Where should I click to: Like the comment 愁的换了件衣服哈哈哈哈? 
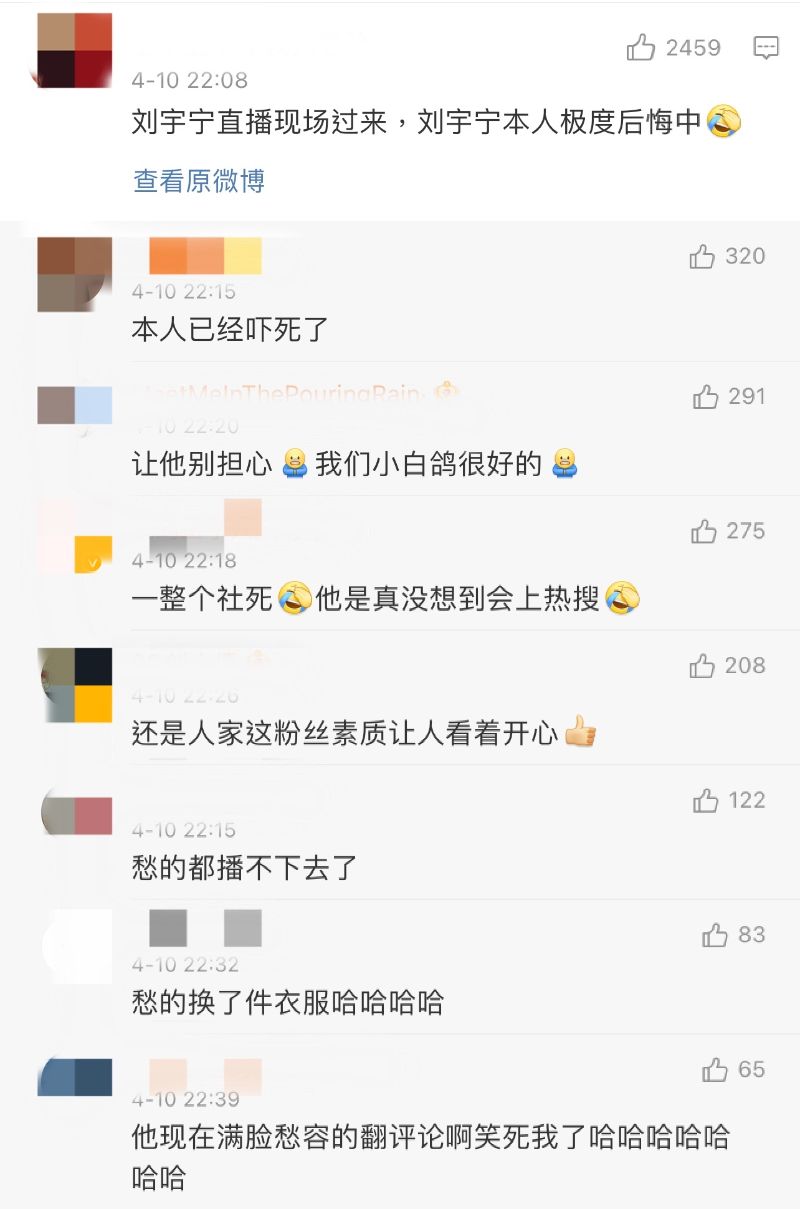[x=715, y=935]
